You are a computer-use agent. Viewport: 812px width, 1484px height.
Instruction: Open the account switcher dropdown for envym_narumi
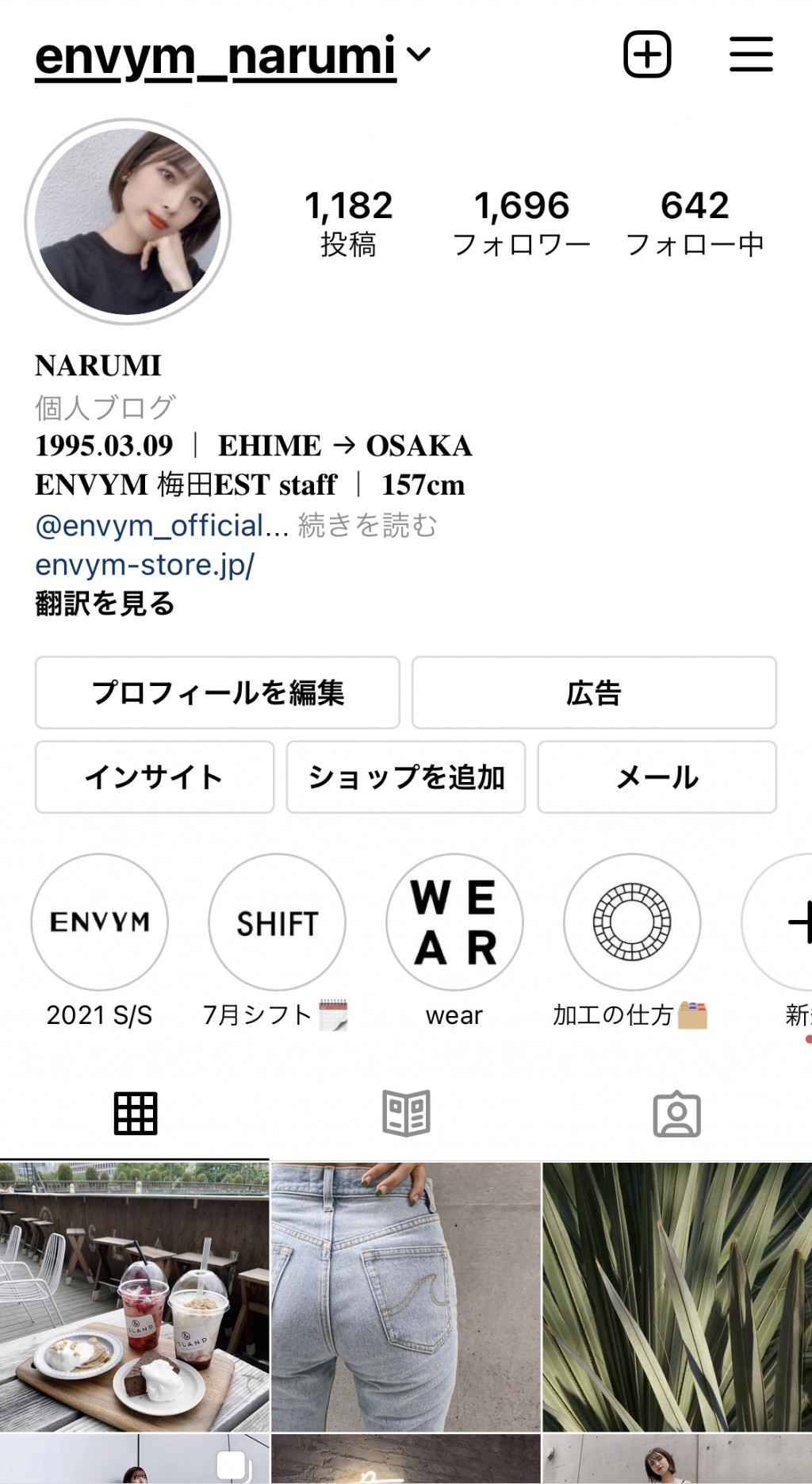pos(418,55)
